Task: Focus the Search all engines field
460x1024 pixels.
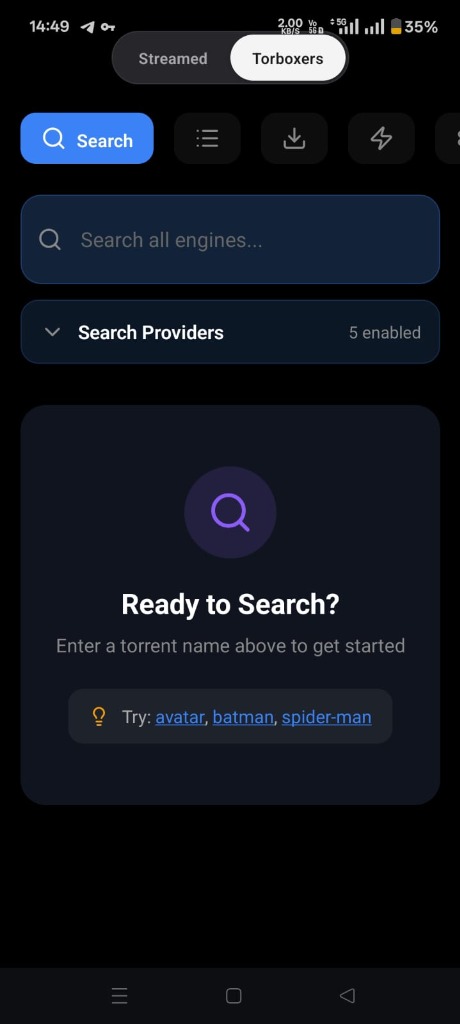Action: (x=230, y=240)
